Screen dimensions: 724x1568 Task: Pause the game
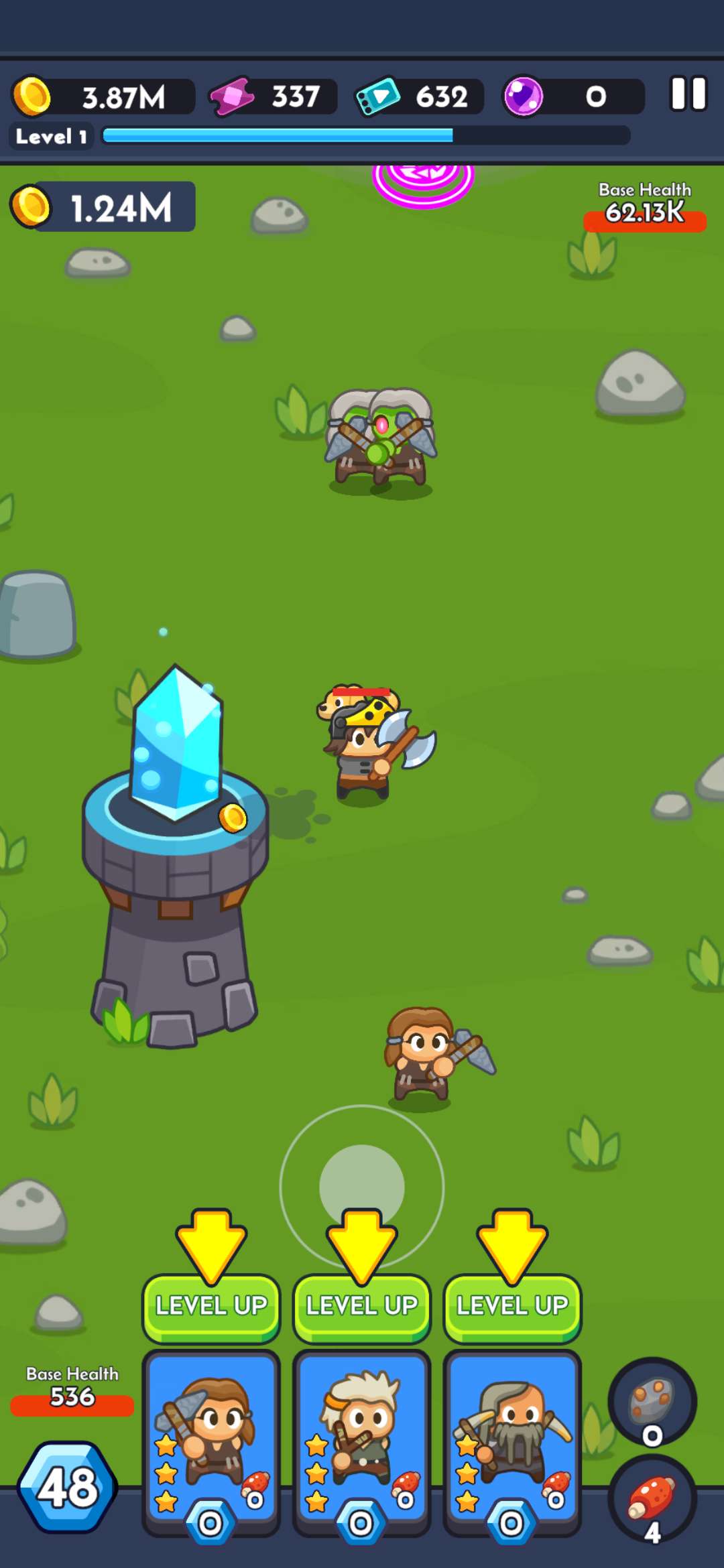point(688,94)
